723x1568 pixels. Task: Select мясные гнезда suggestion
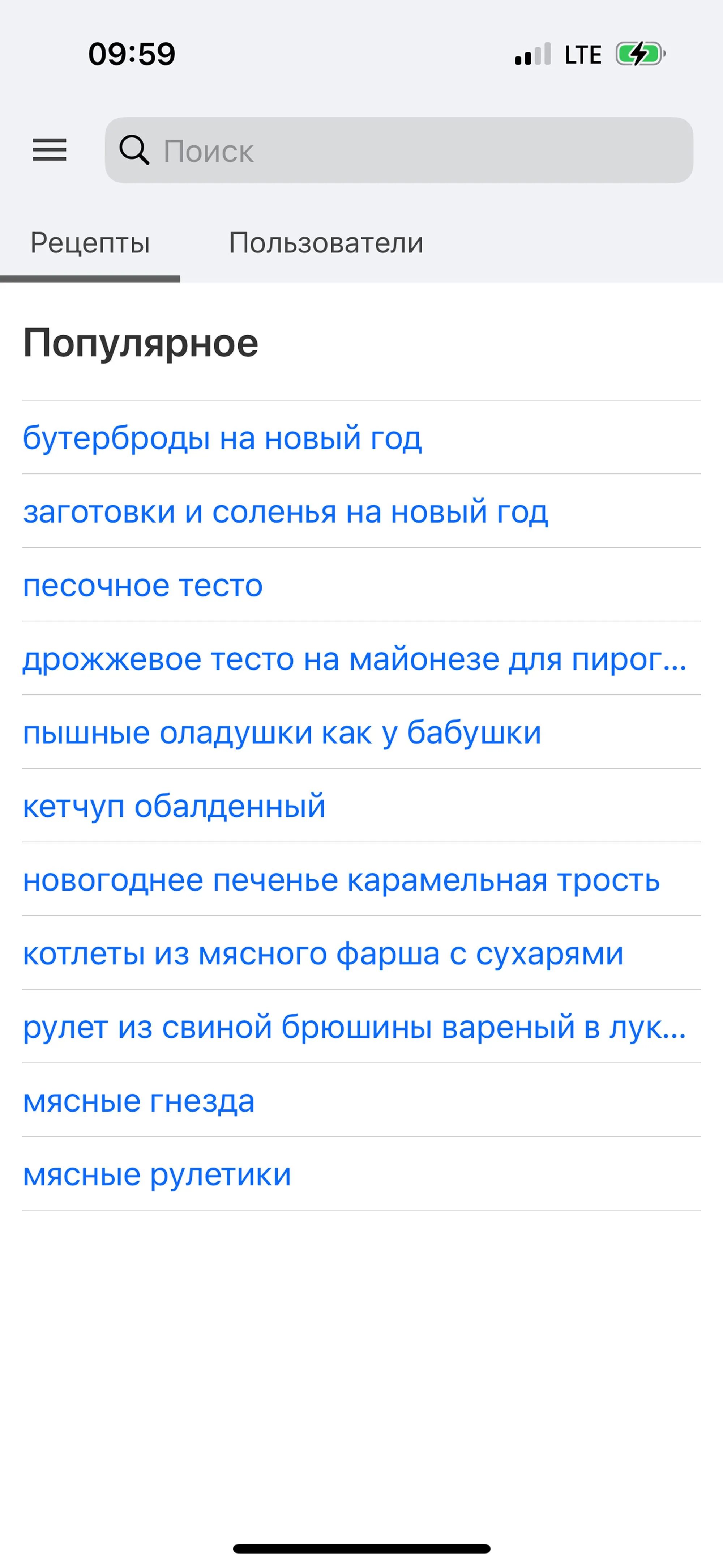(139, 1101)
